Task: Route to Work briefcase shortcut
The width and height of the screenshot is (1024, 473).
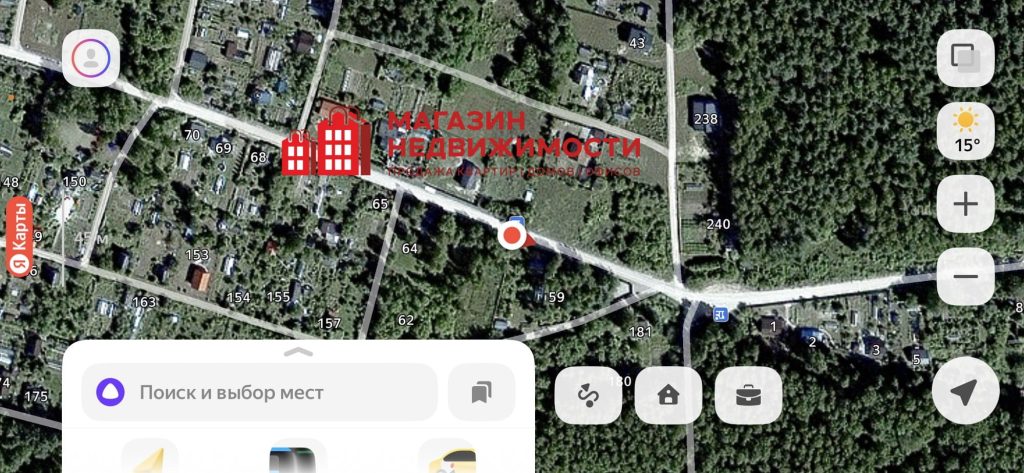Action: (748, 395)
